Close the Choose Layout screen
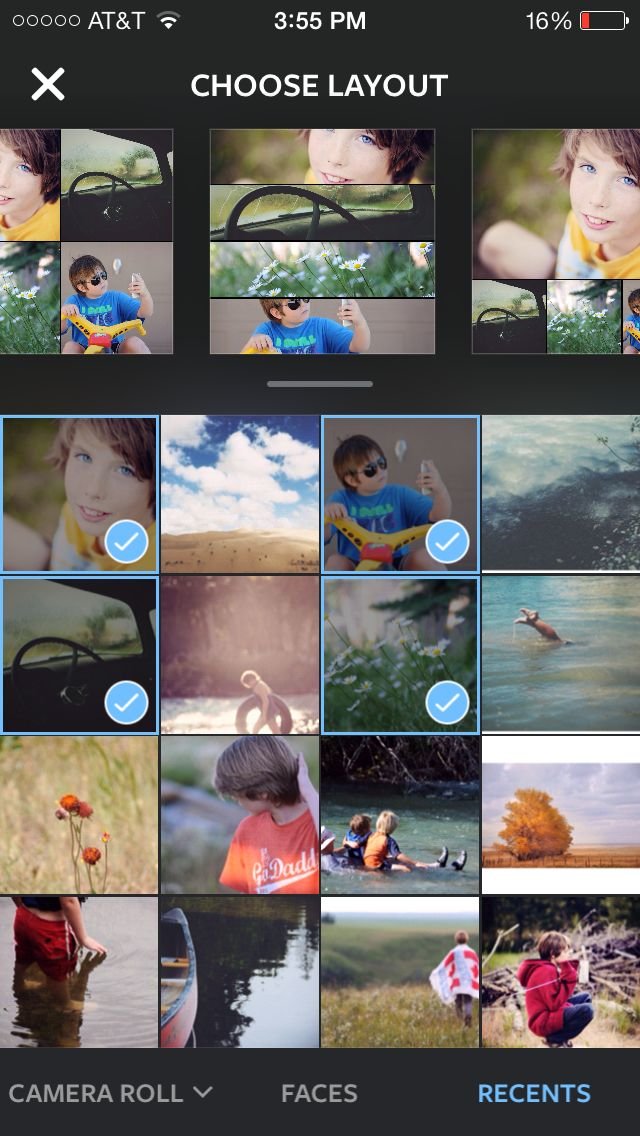This screenshot has width=640, height=1136. coord(47,85)
